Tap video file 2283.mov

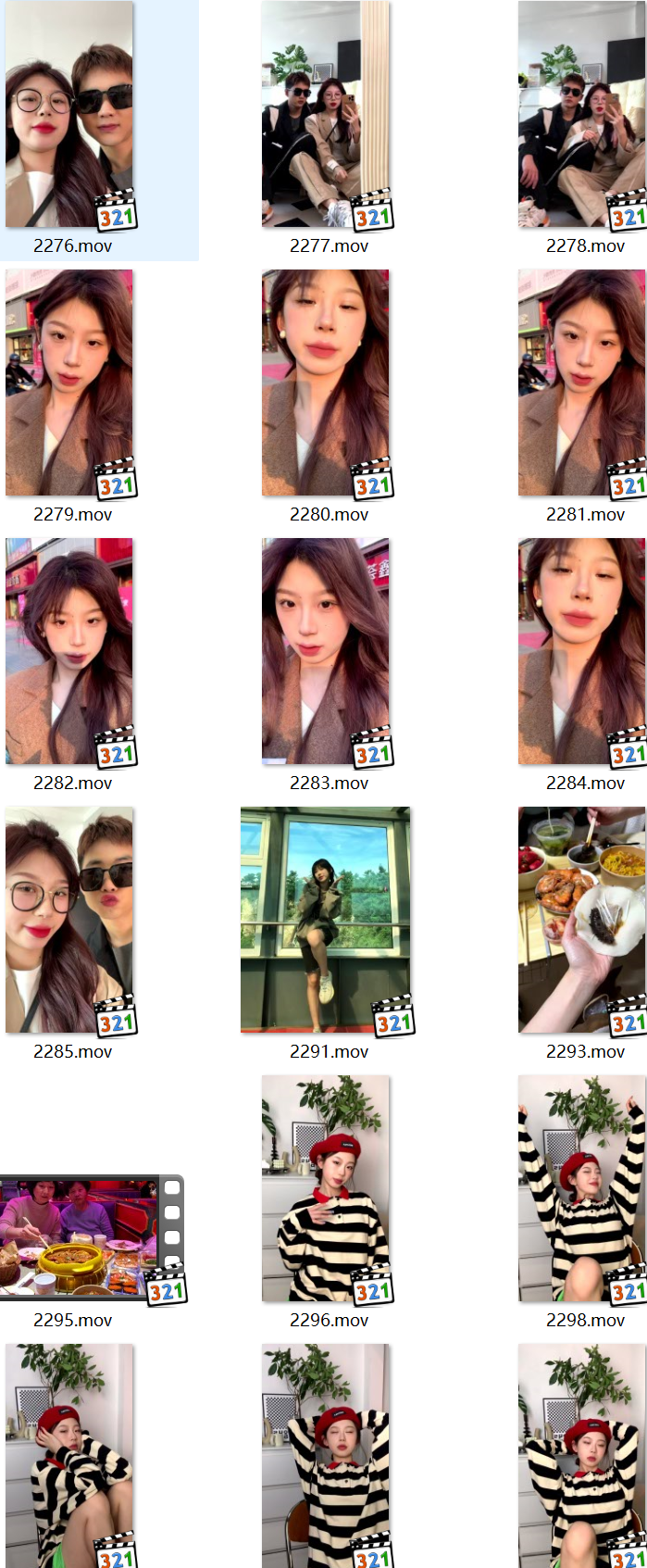tap(326, 652)
